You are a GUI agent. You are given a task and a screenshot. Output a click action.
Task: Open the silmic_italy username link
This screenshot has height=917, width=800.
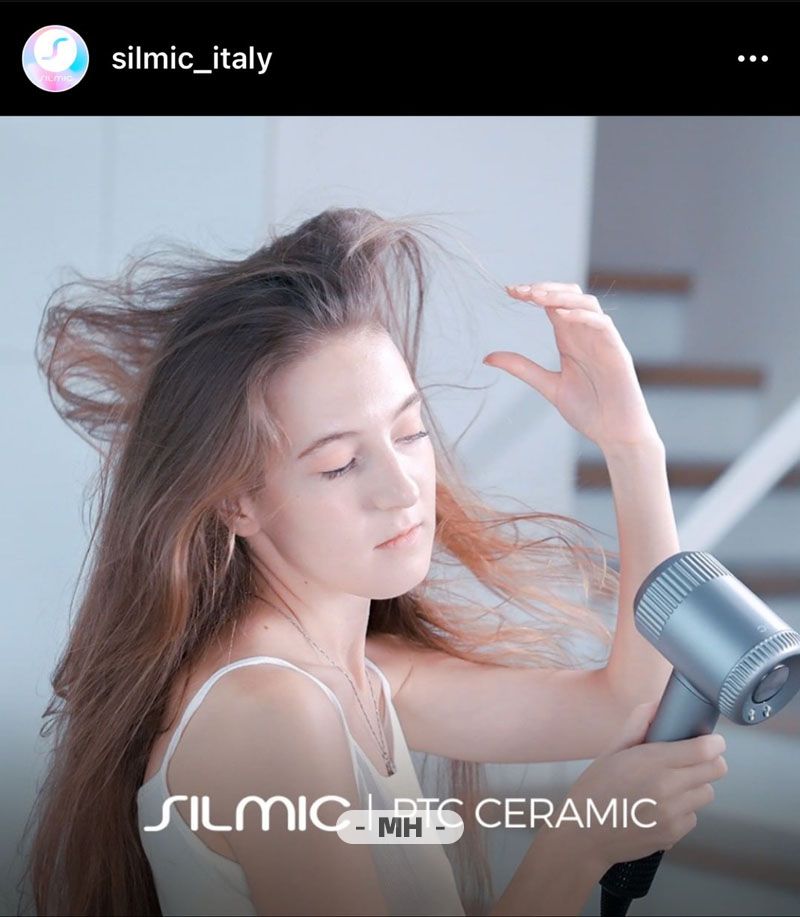(191, 58)
